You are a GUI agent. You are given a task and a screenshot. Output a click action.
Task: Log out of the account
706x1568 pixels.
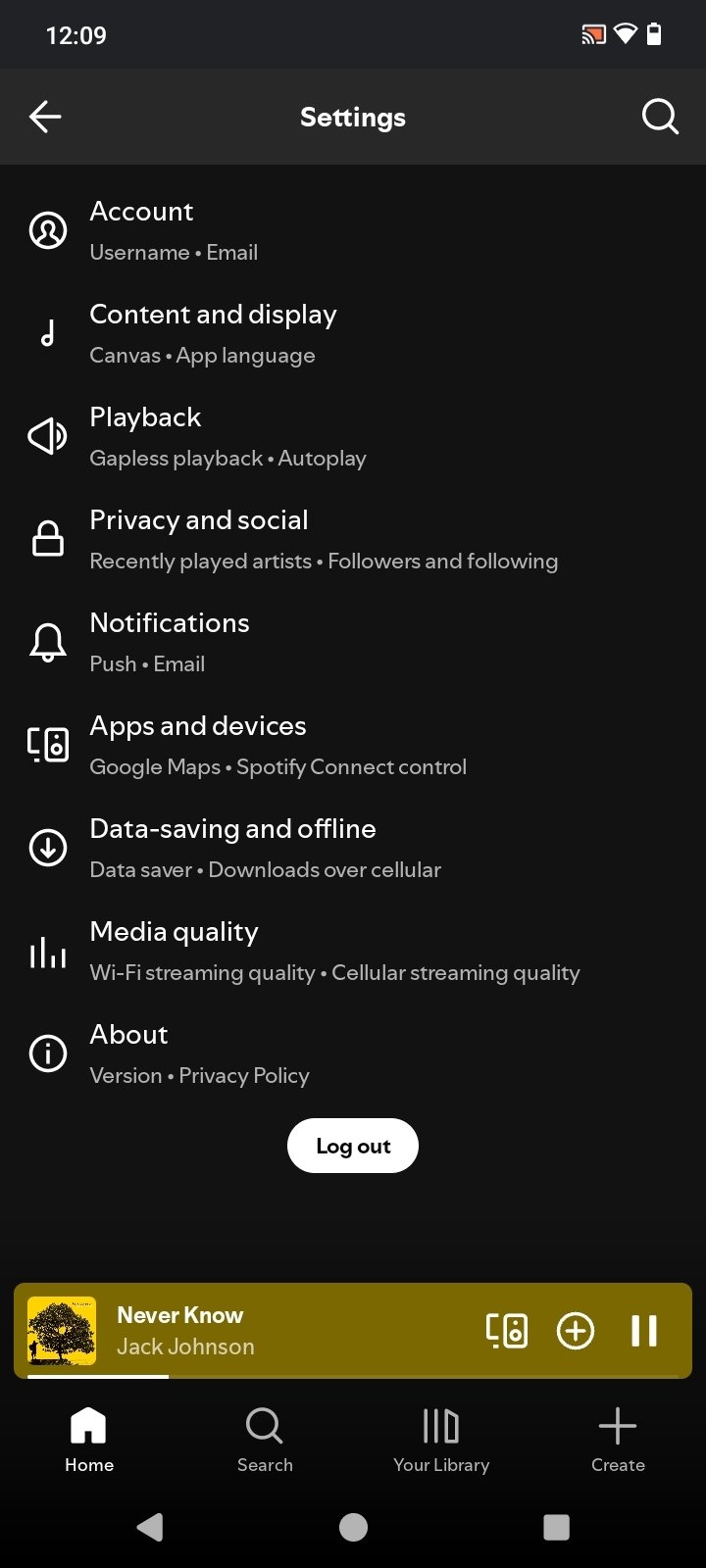click(353, 1146)
